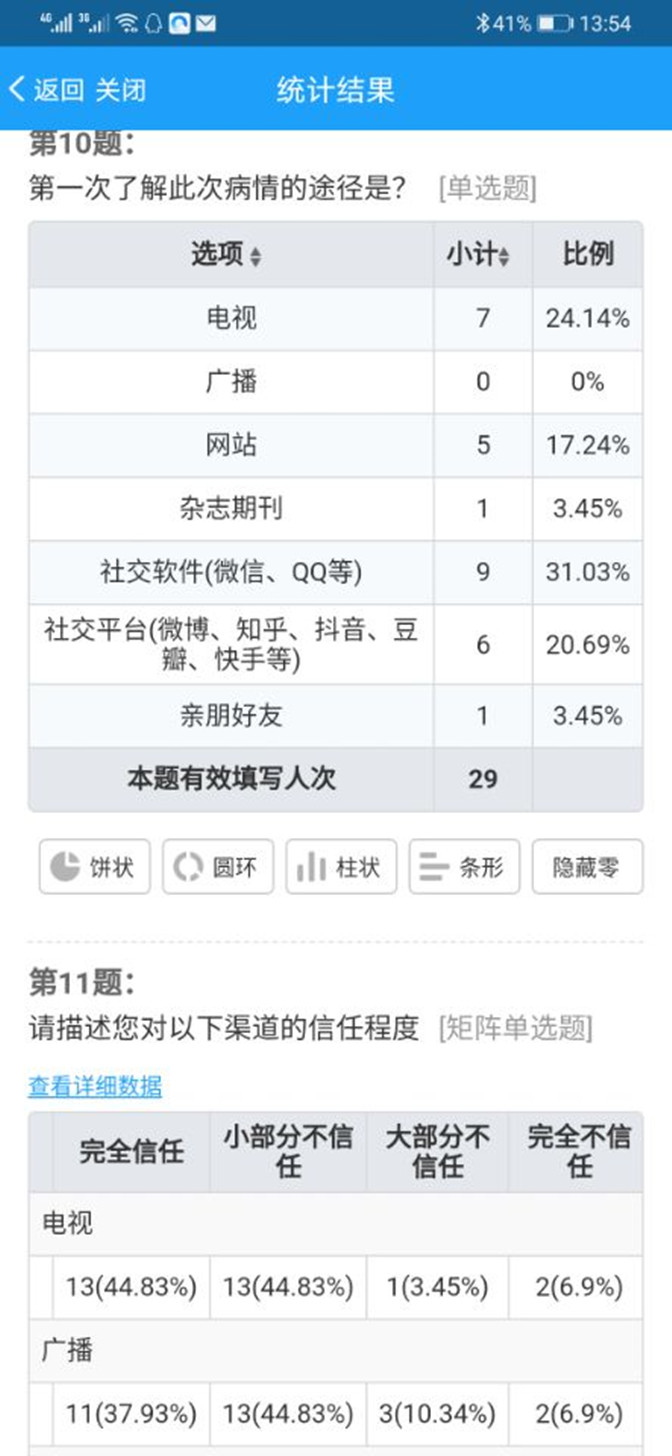
Task: Tap 隐藏零 to hide zero rows
Action: tap(587, 866)
